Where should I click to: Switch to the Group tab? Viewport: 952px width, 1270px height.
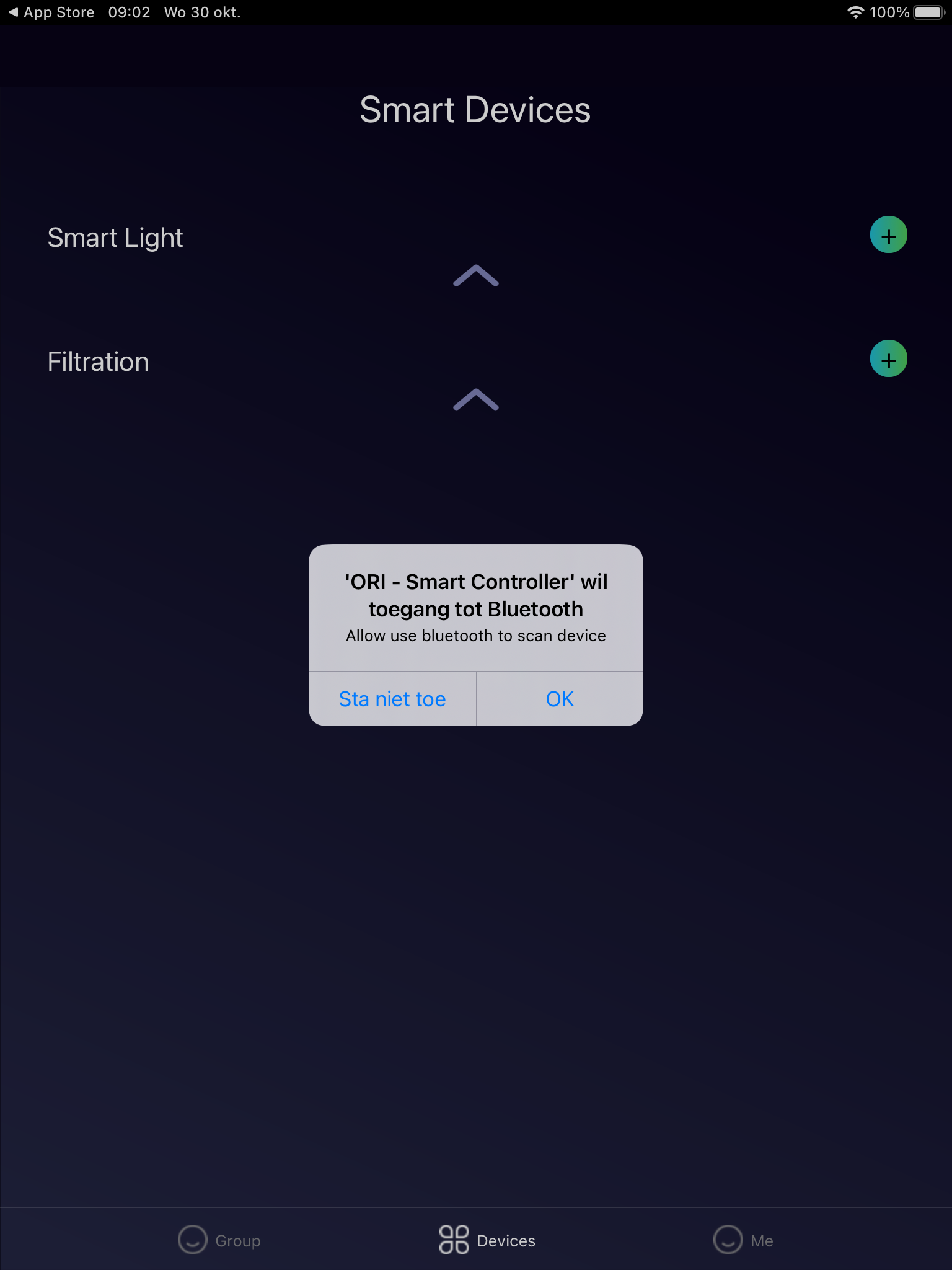[x=219, y=1240]
